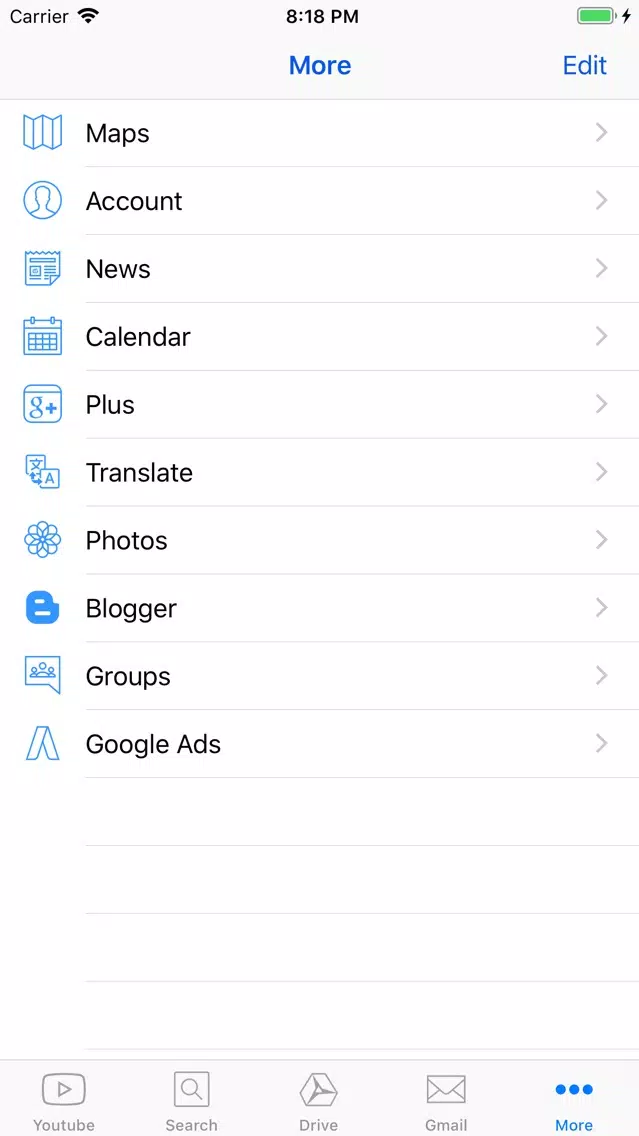Open the Maps row

pyautogui.click(x=320, y=133)
